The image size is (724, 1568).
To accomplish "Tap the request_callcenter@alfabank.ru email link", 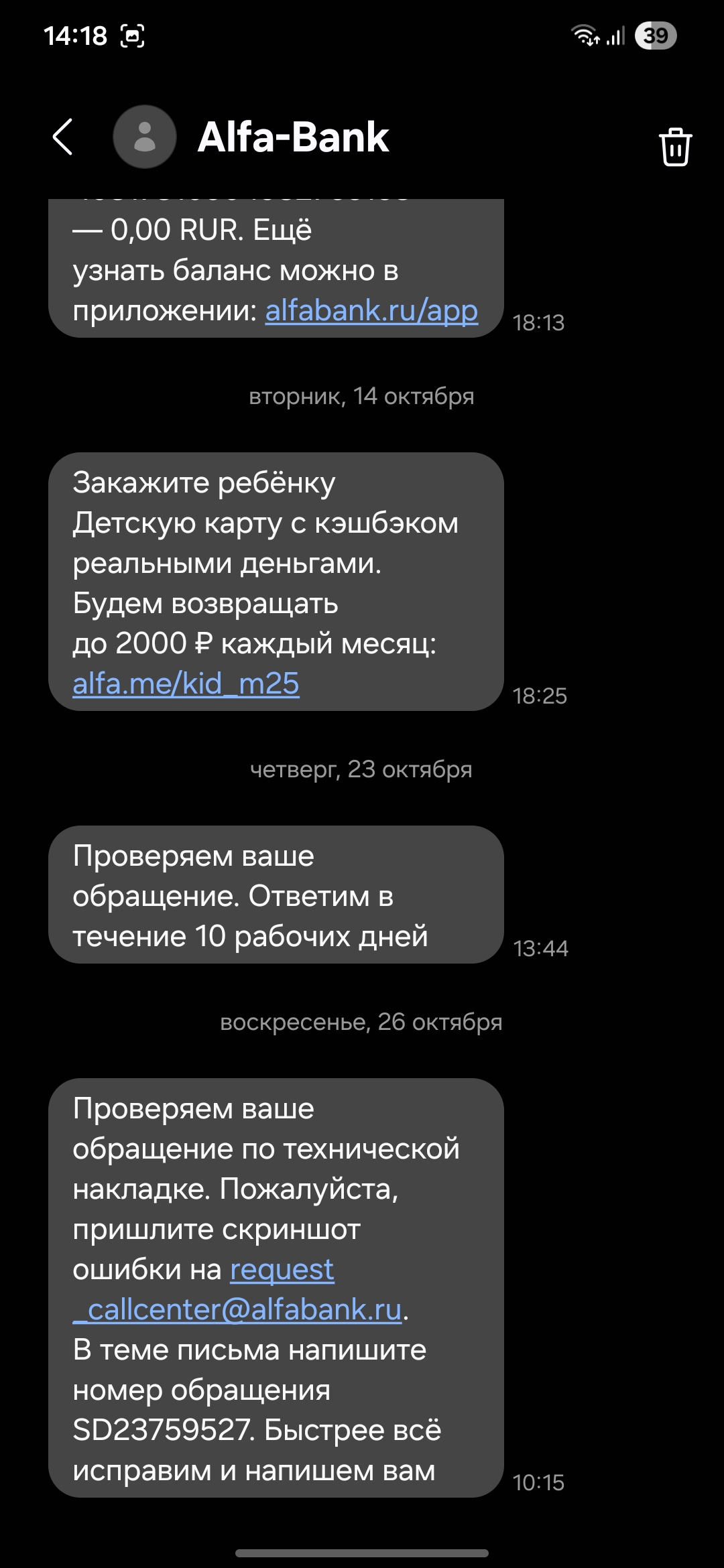I will [x=244, y=1309].
